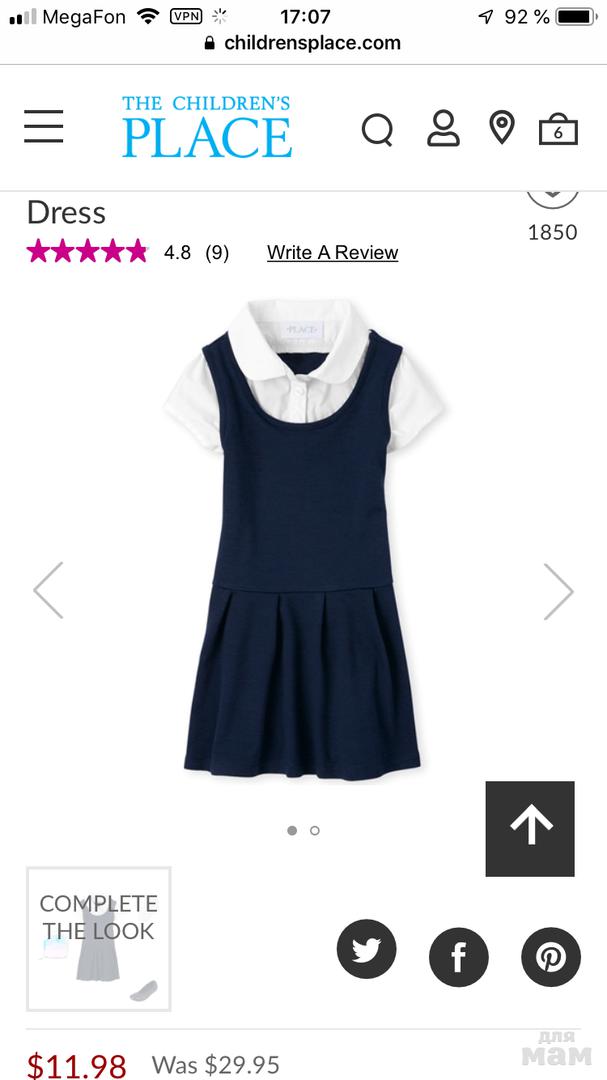This screenshot has height=1080, width=607.
Task: Share the dress on Twitter
Action: pyautogui.click(x=366, y=949)
